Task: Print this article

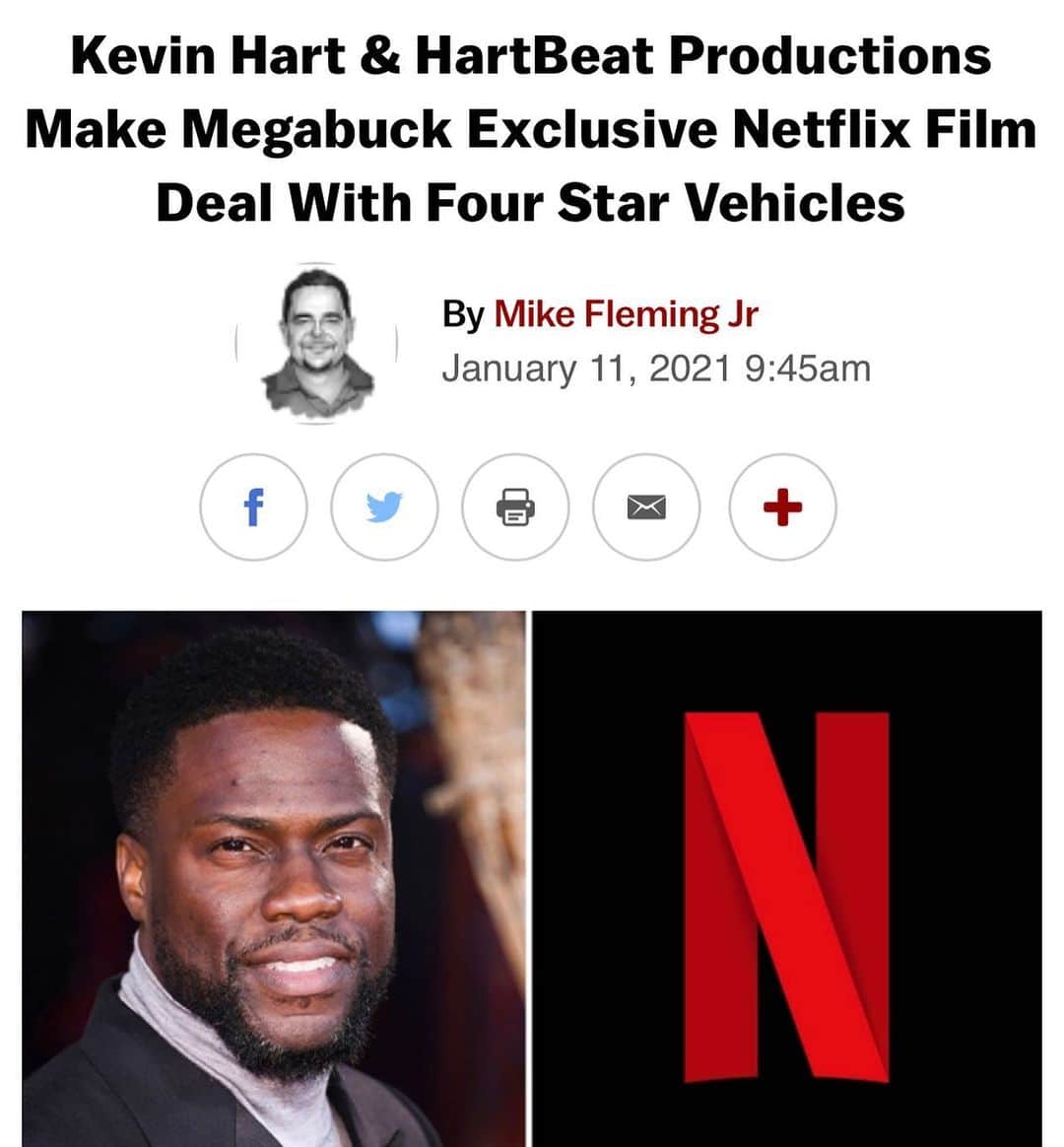Action: point(515,507)
